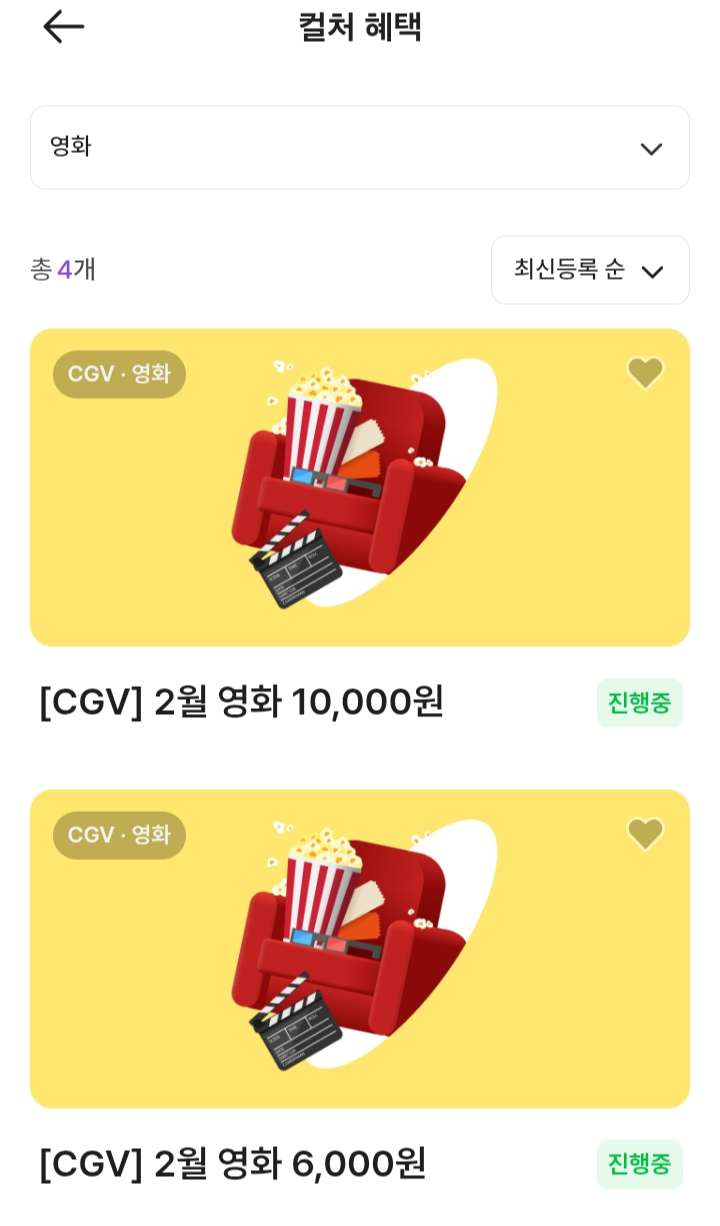Tap the heart icon on the 6,000원 coupon
Image resolution: width=720 pixels, height=1226 pixels.
click(x=645, y=833)
